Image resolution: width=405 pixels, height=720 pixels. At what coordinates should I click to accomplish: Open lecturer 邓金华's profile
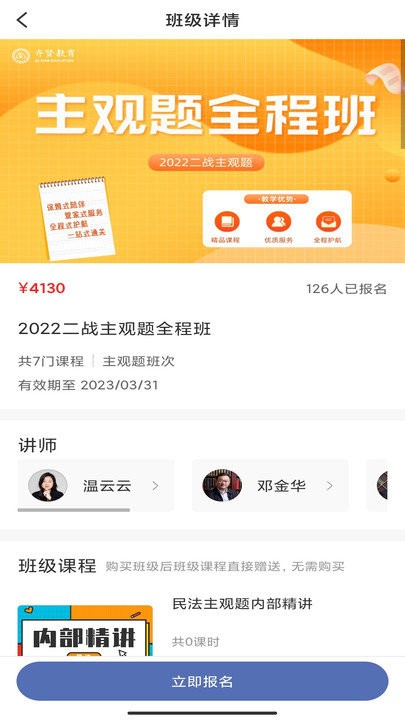pos(270,485)
